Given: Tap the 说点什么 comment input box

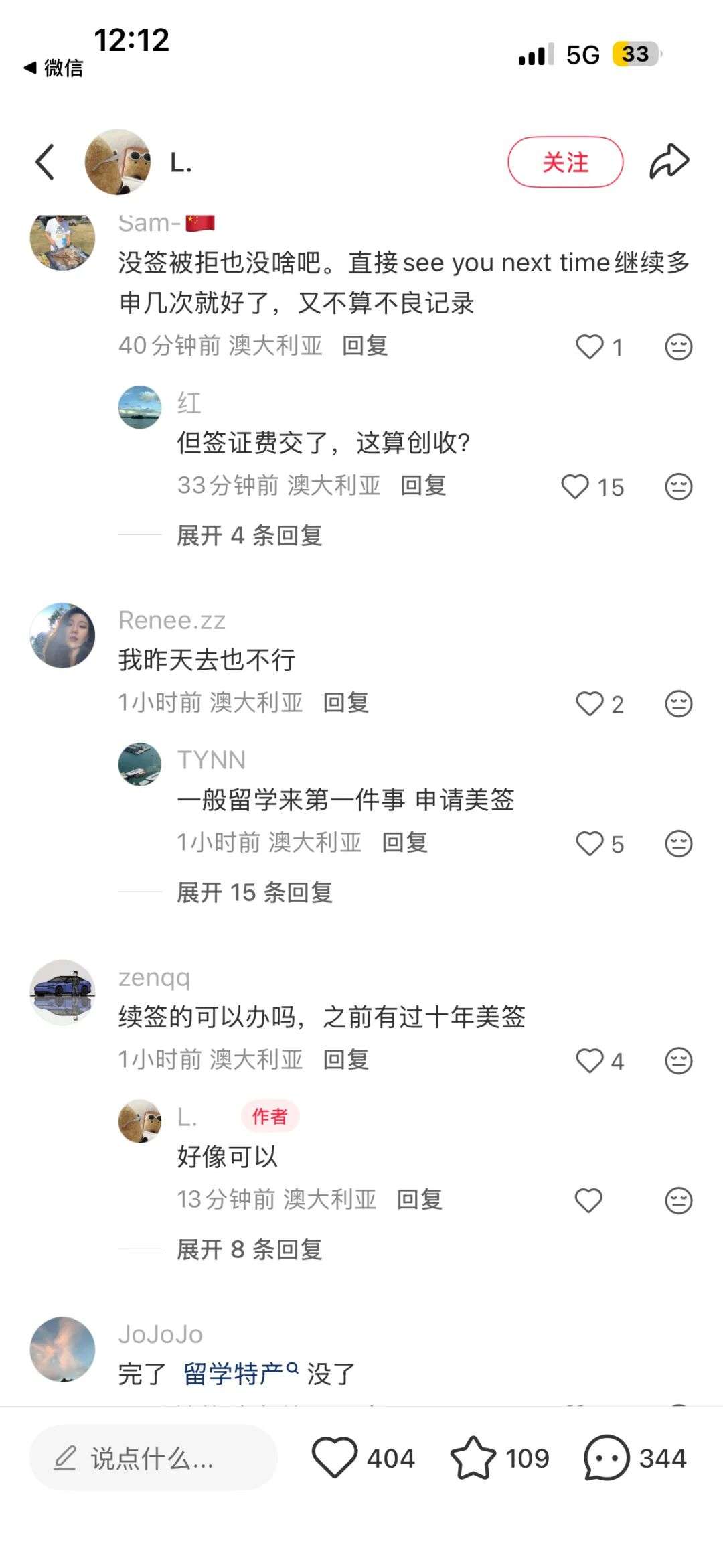Looking at the screenshot, I should pyautogui.click(x=153, y=1458).
